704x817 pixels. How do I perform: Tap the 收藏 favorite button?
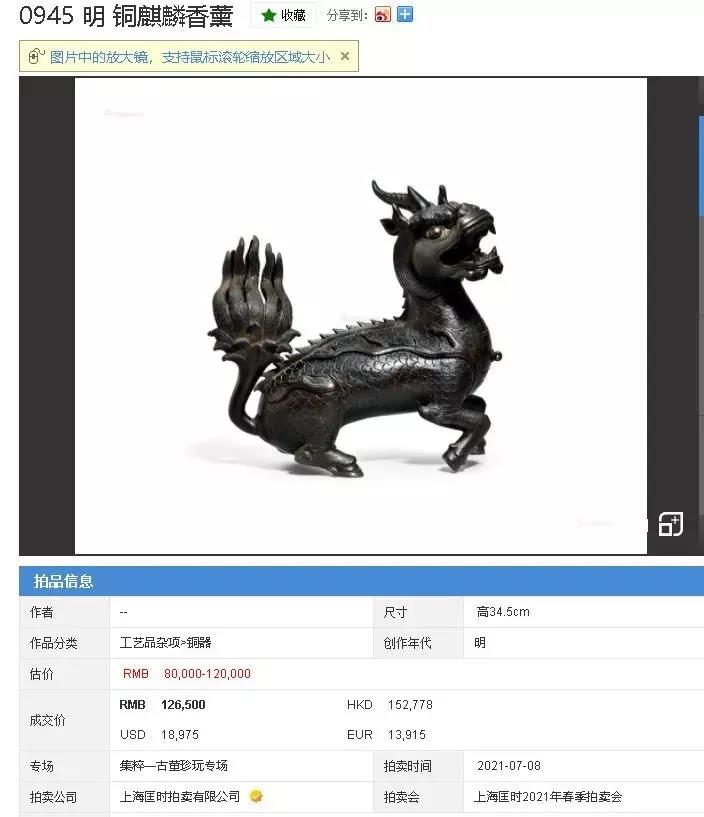point(283,15)
